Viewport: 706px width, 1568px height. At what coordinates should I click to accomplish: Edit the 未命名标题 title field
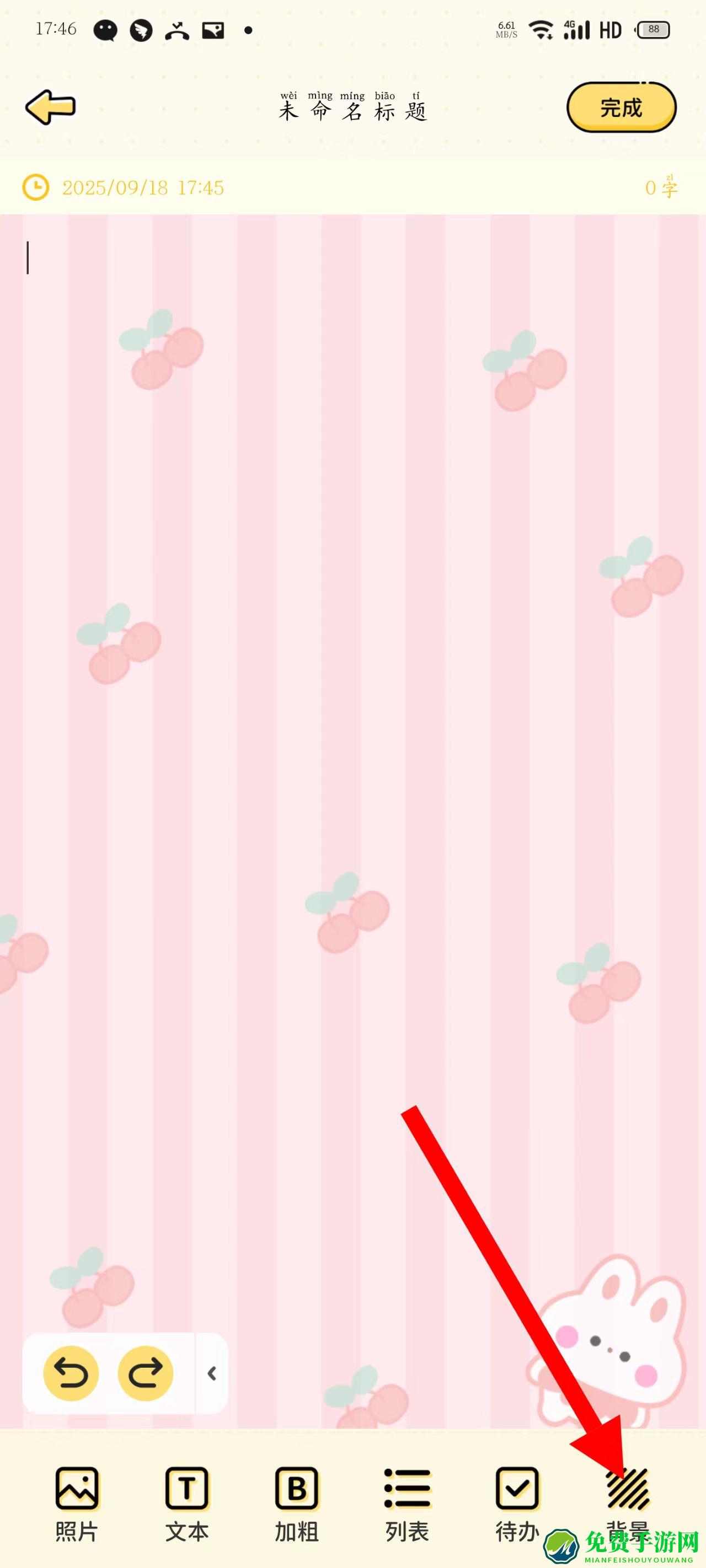coord(352,108)
